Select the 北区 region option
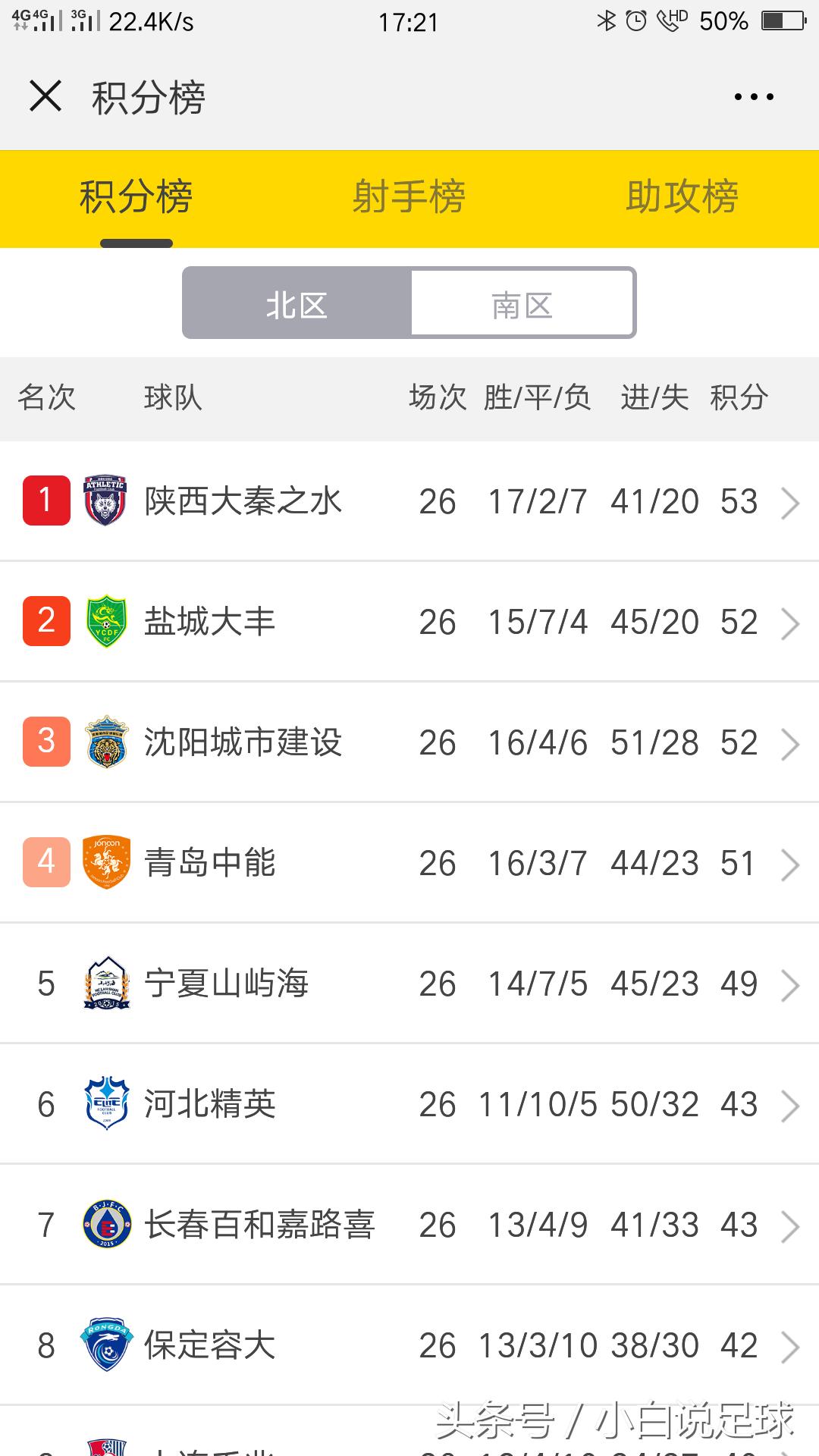 [x=297, y=303]
